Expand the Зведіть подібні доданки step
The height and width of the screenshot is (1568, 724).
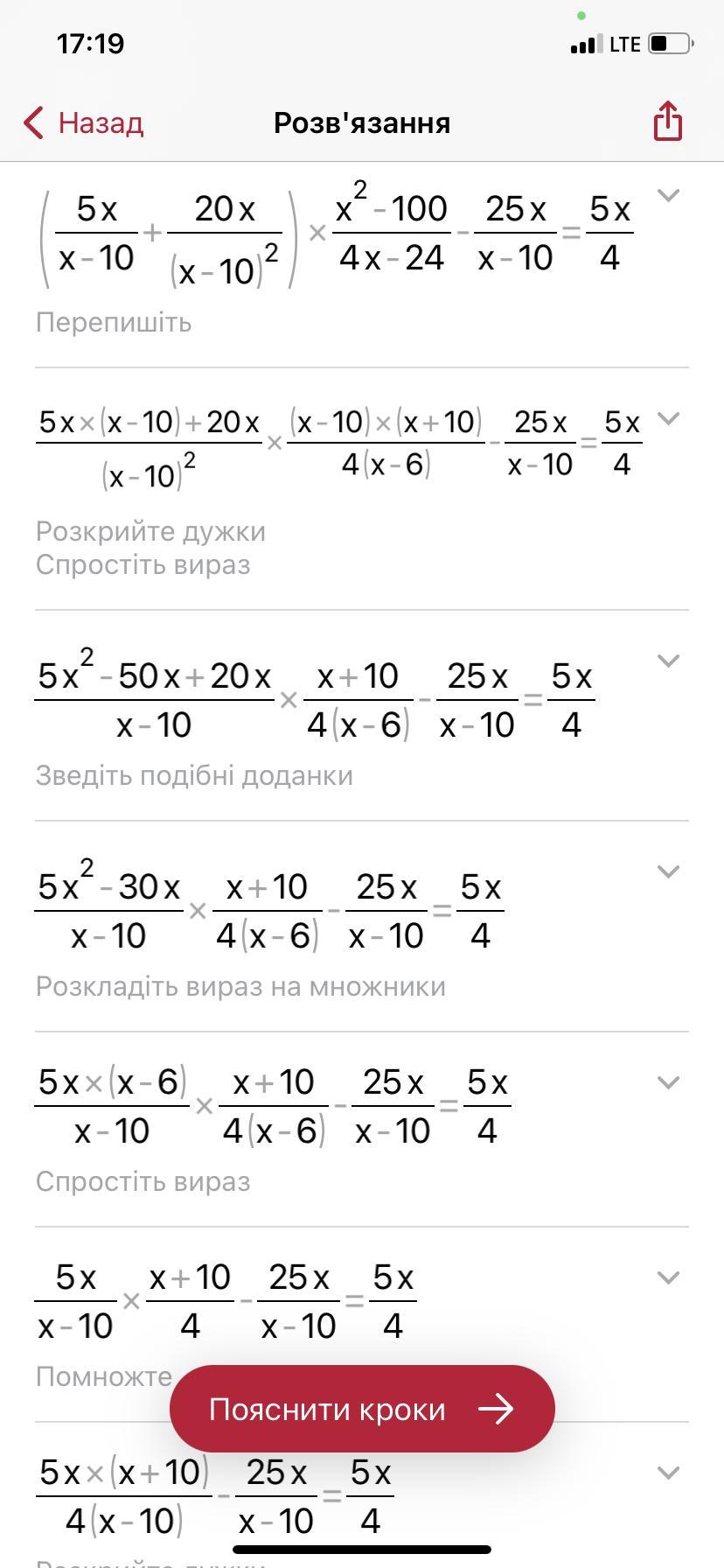point(668,661)
